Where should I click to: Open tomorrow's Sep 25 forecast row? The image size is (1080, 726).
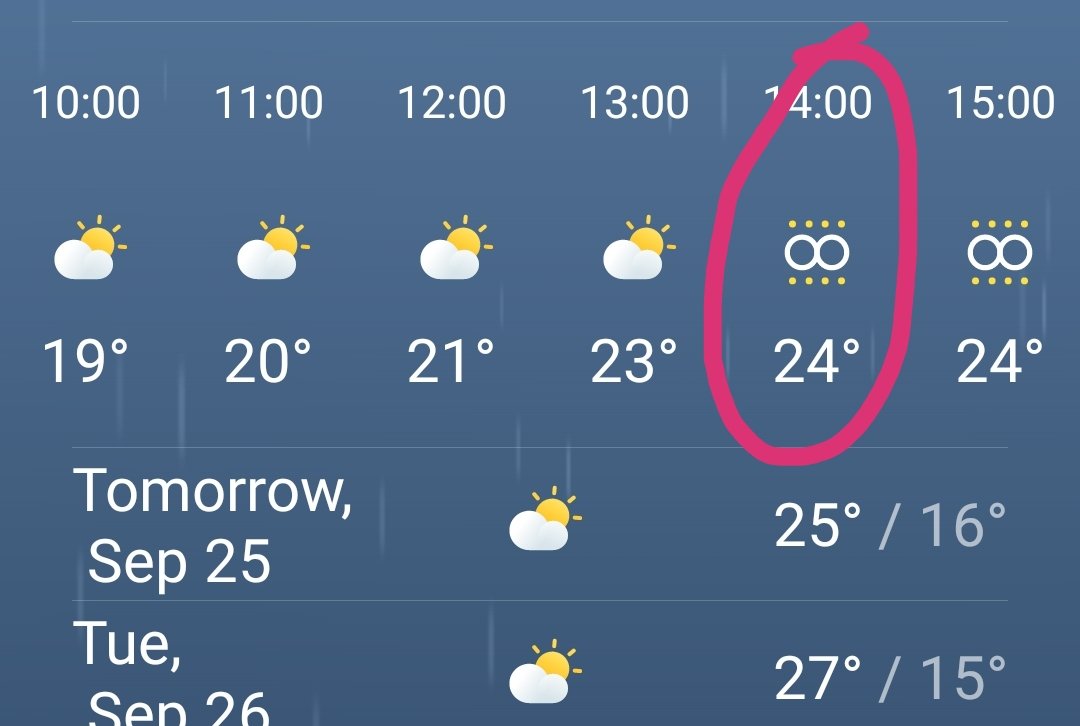point(540,525)
